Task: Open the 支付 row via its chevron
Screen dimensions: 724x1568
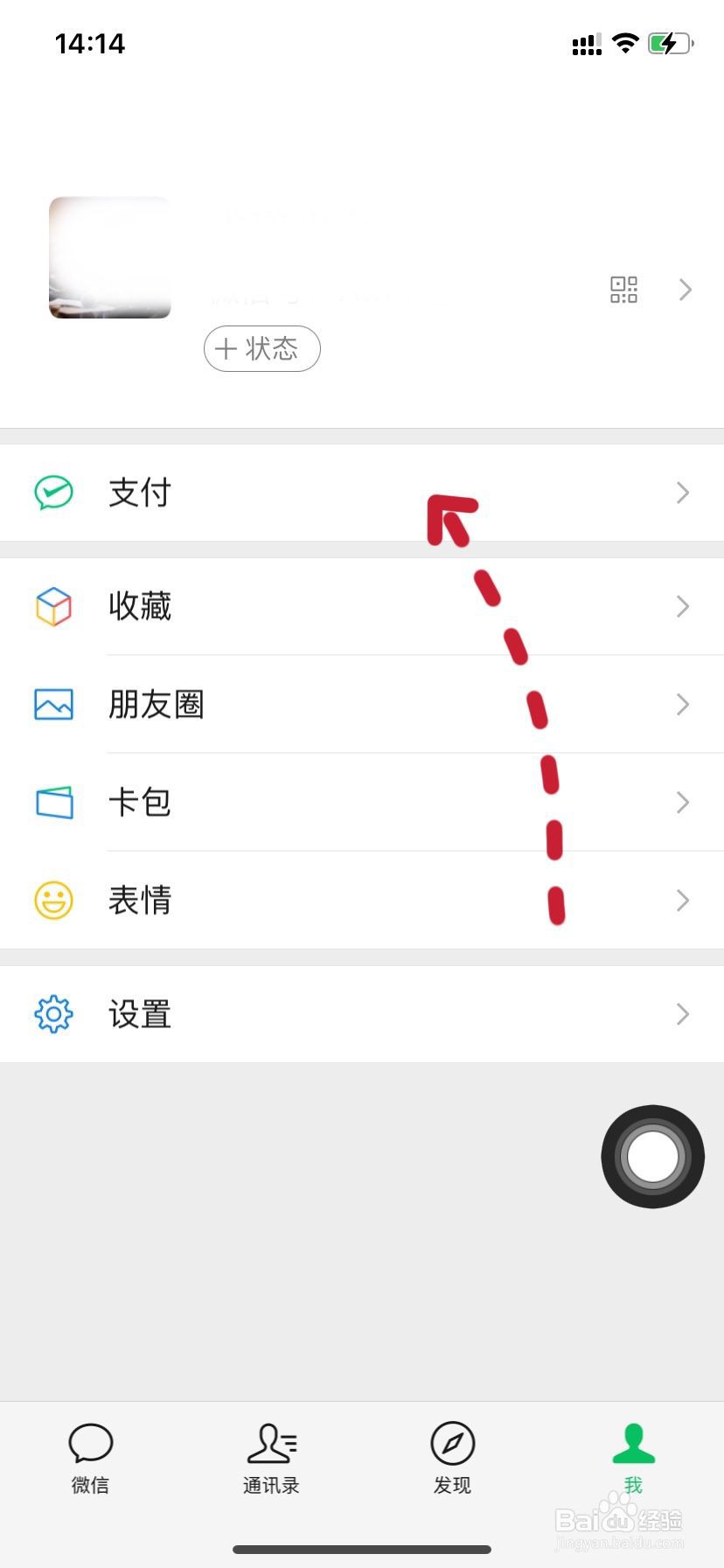Action: (684, 492)
